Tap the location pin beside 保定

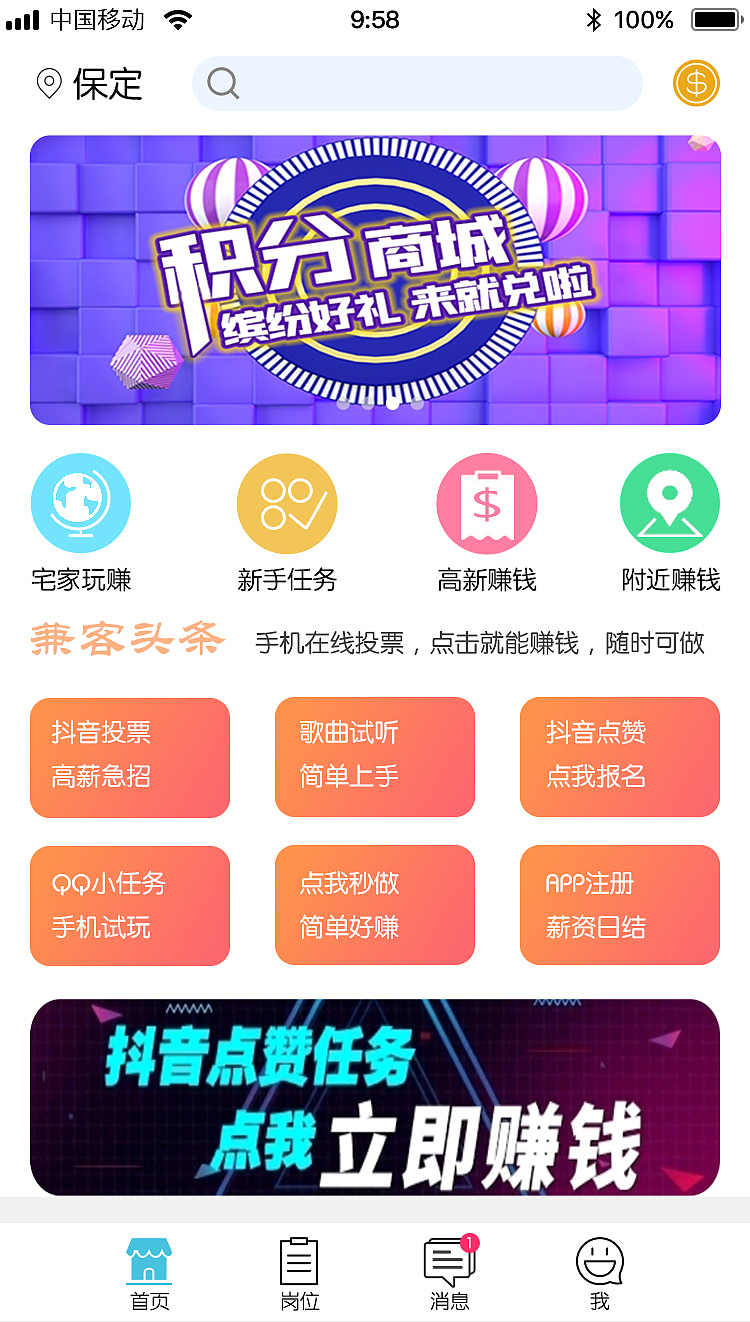44,83
